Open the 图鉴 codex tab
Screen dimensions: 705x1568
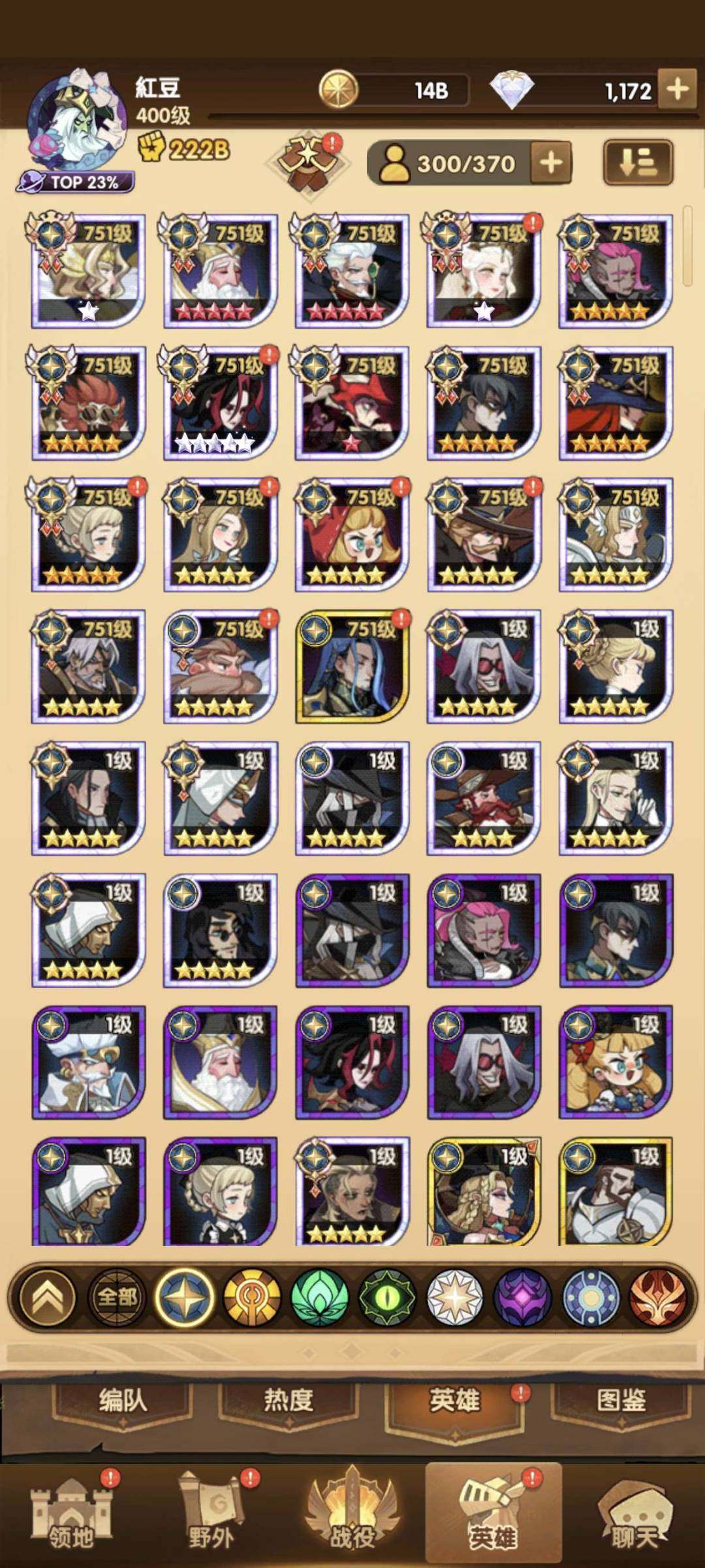click(x=621, y=1401)
